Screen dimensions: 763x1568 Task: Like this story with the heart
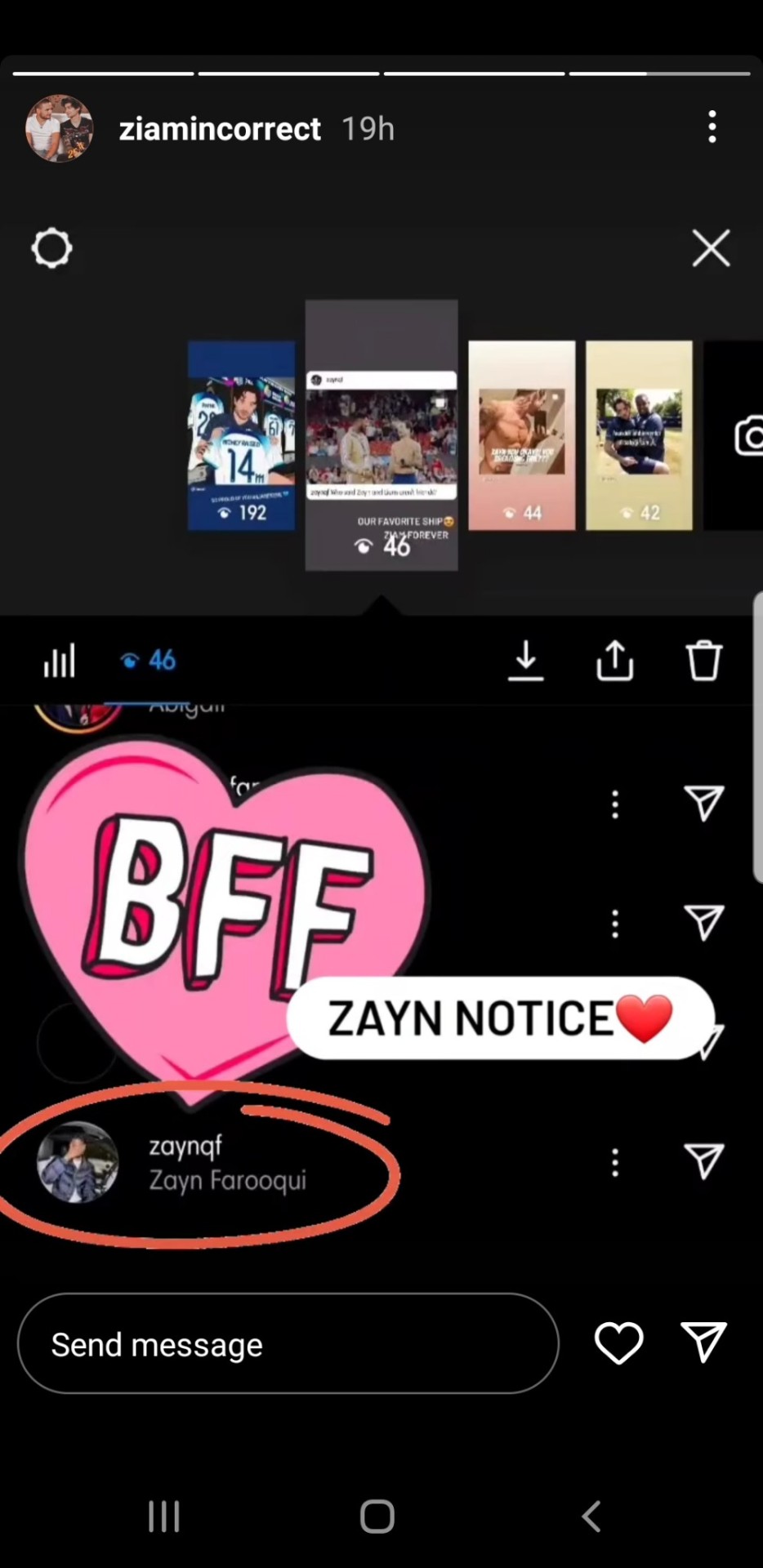click(618, 1343)
